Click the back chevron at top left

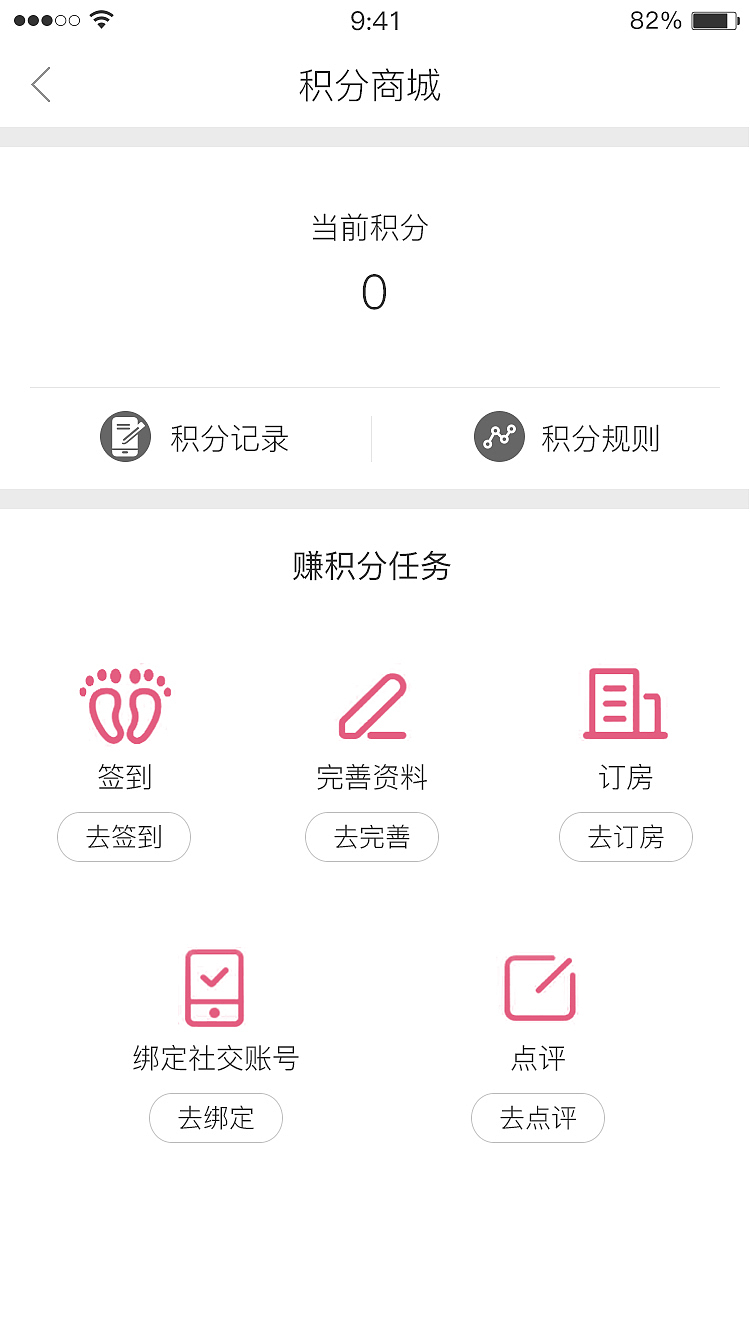pyautogui.click(x=40, y=85)
